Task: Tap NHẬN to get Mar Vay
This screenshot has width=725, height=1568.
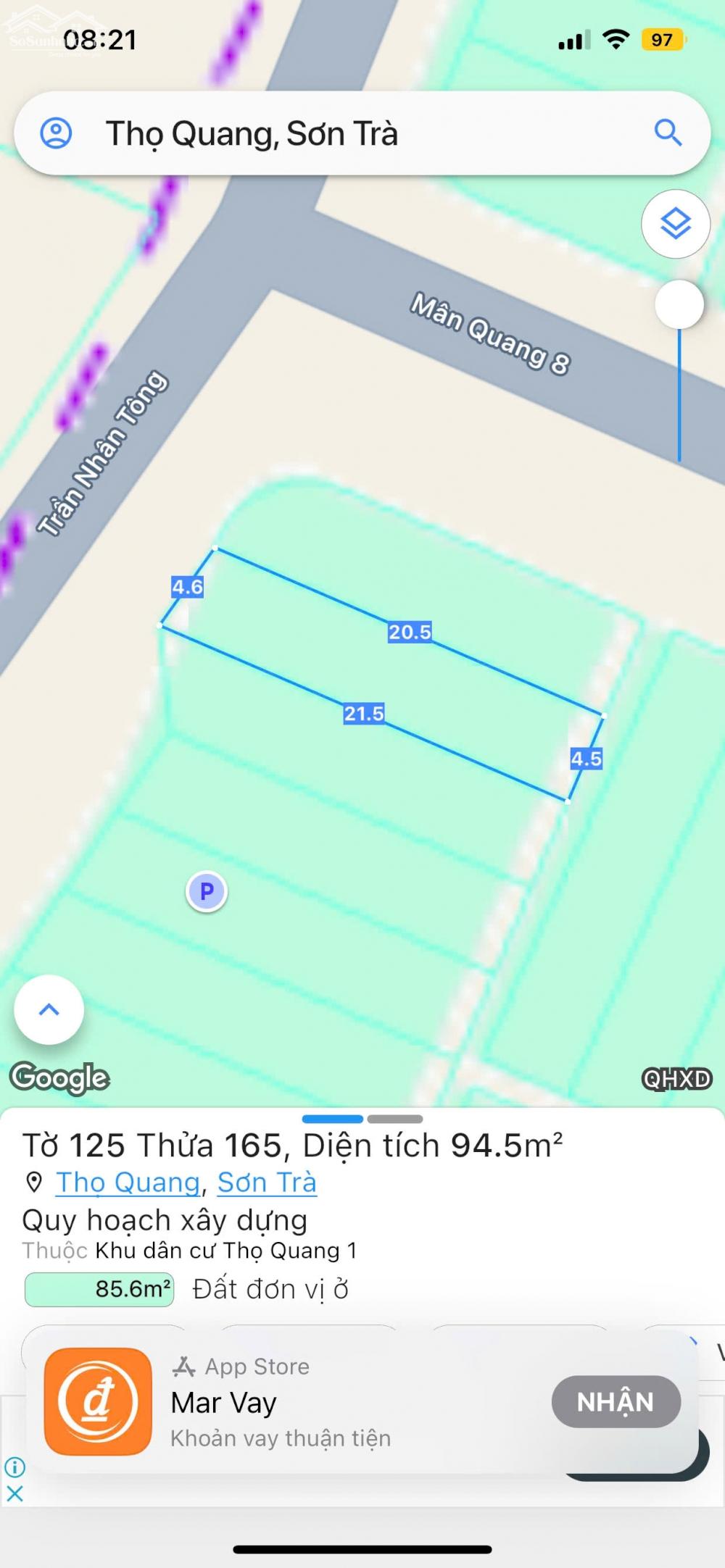Action: coord(616,1402)
